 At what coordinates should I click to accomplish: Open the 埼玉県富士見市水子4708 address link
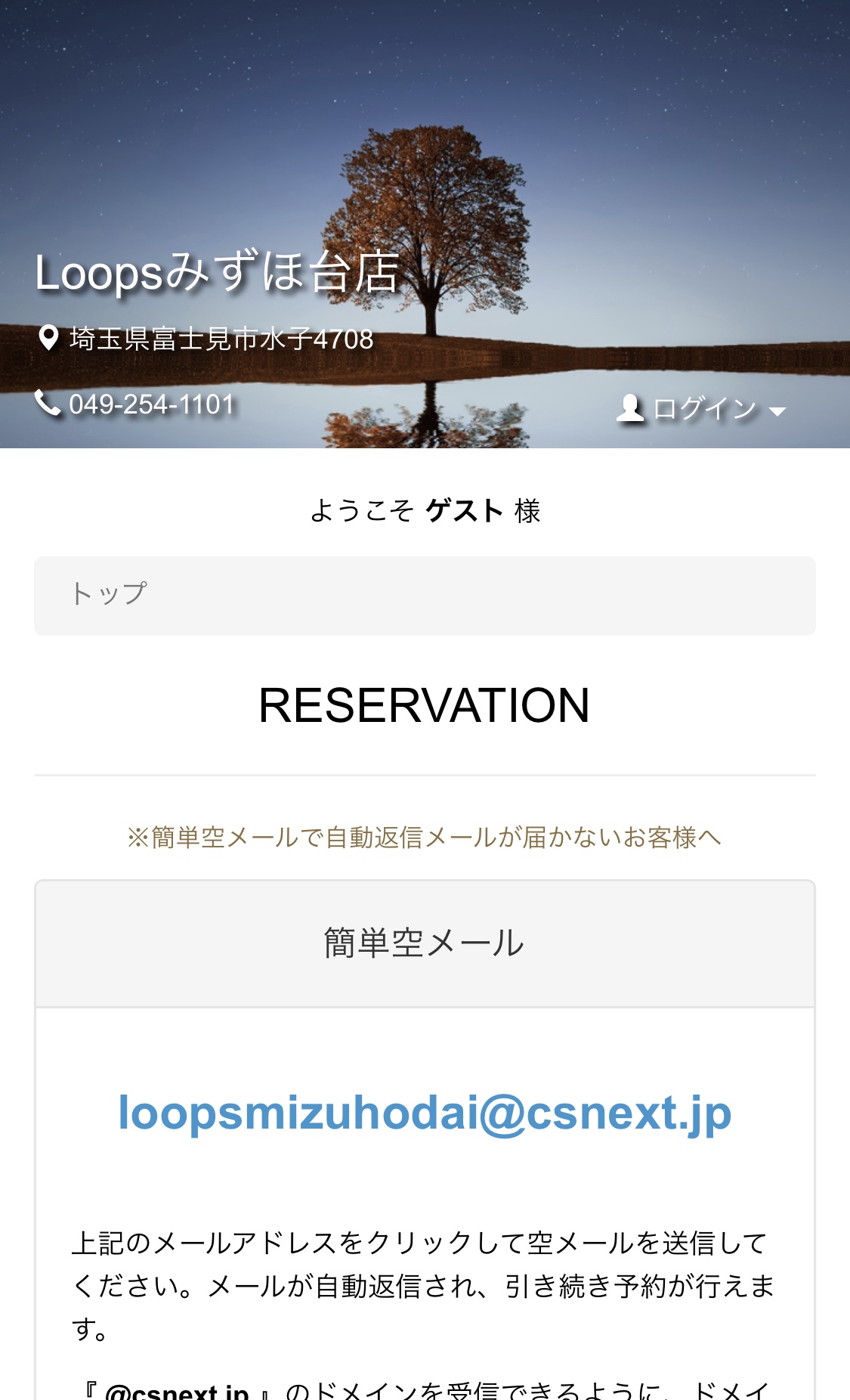221,339
